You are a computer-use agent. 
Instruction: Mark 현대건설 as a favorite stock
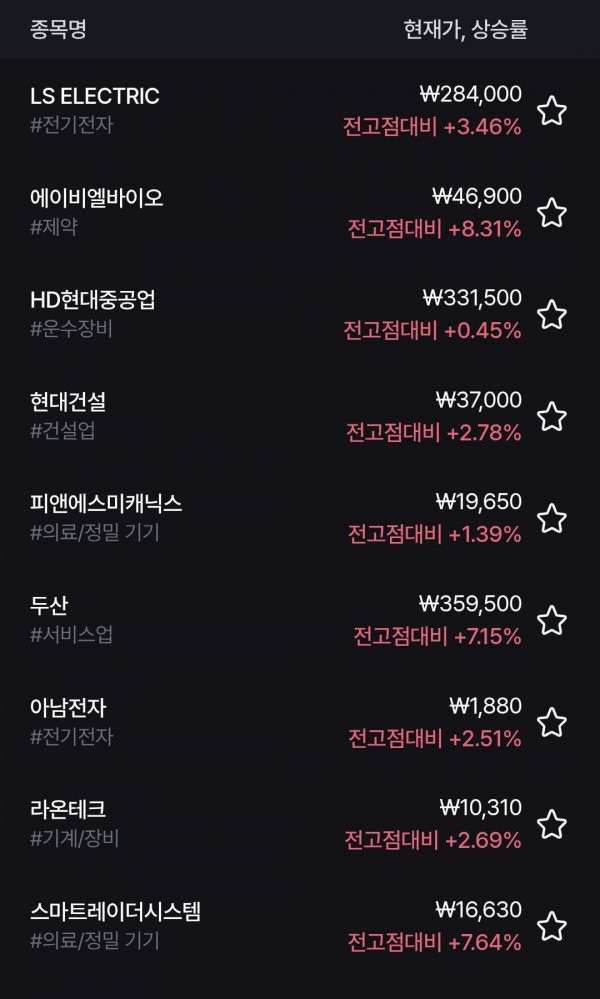coord(552,416)
